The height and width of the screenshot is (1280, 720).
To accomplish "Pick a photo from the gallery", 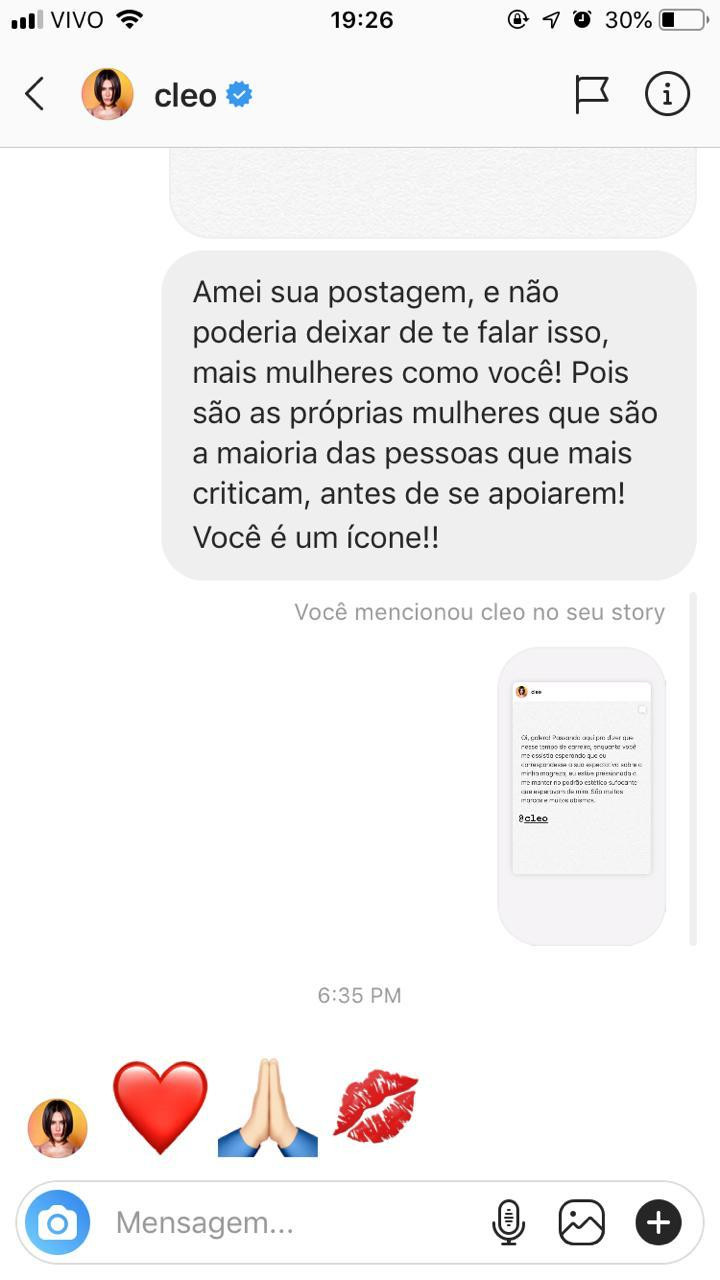I will pos(582,1222).
